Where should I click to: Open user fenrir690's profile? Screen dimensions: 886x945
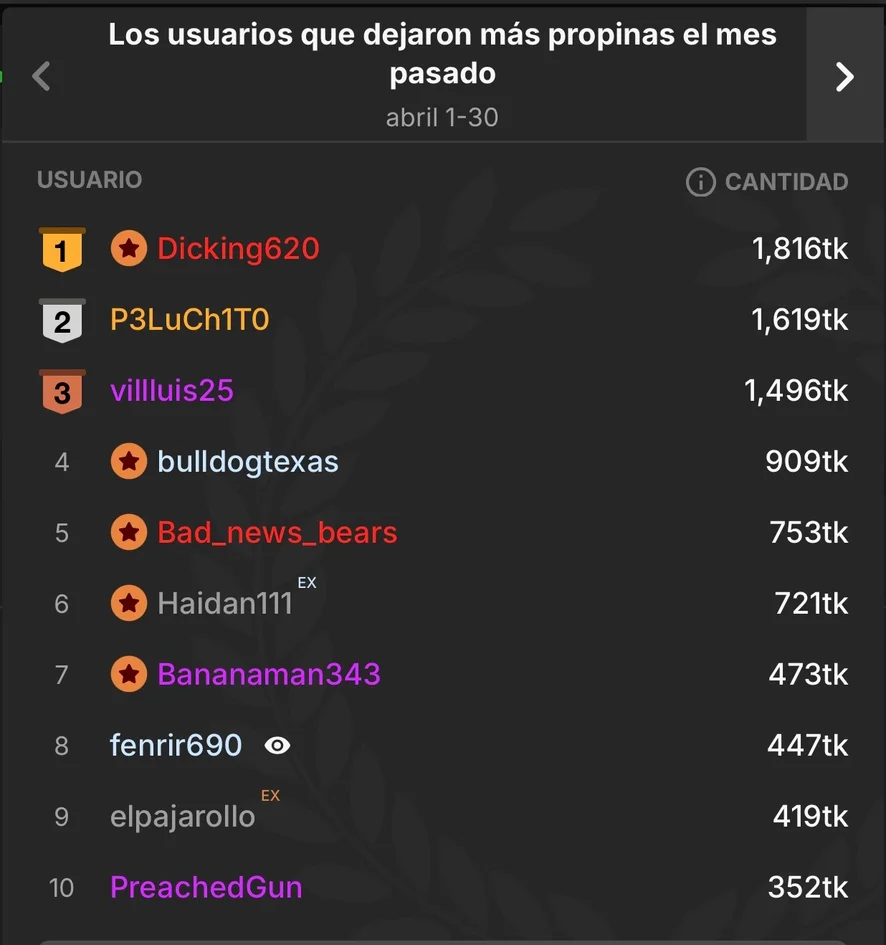176,746
